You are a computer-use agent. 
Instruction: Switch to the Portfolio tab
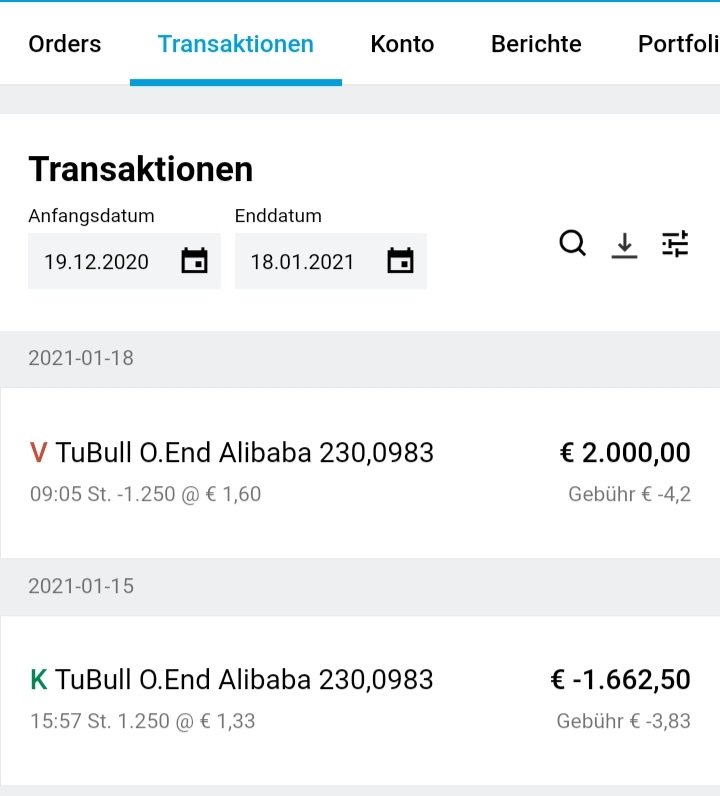click(678, 44)
